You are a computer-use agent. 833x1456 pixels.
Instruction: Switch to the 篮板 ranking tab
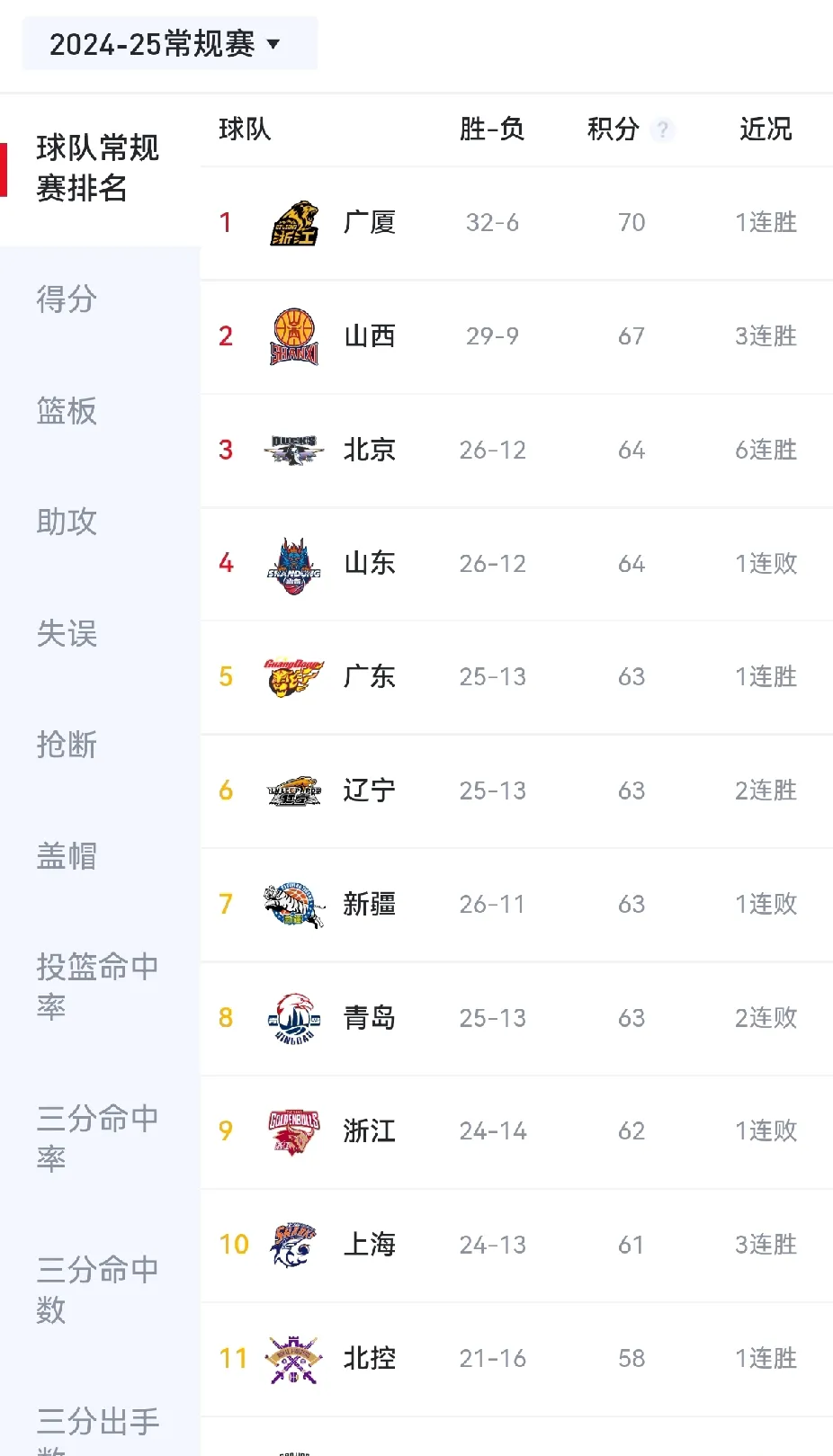click(66, 412)
